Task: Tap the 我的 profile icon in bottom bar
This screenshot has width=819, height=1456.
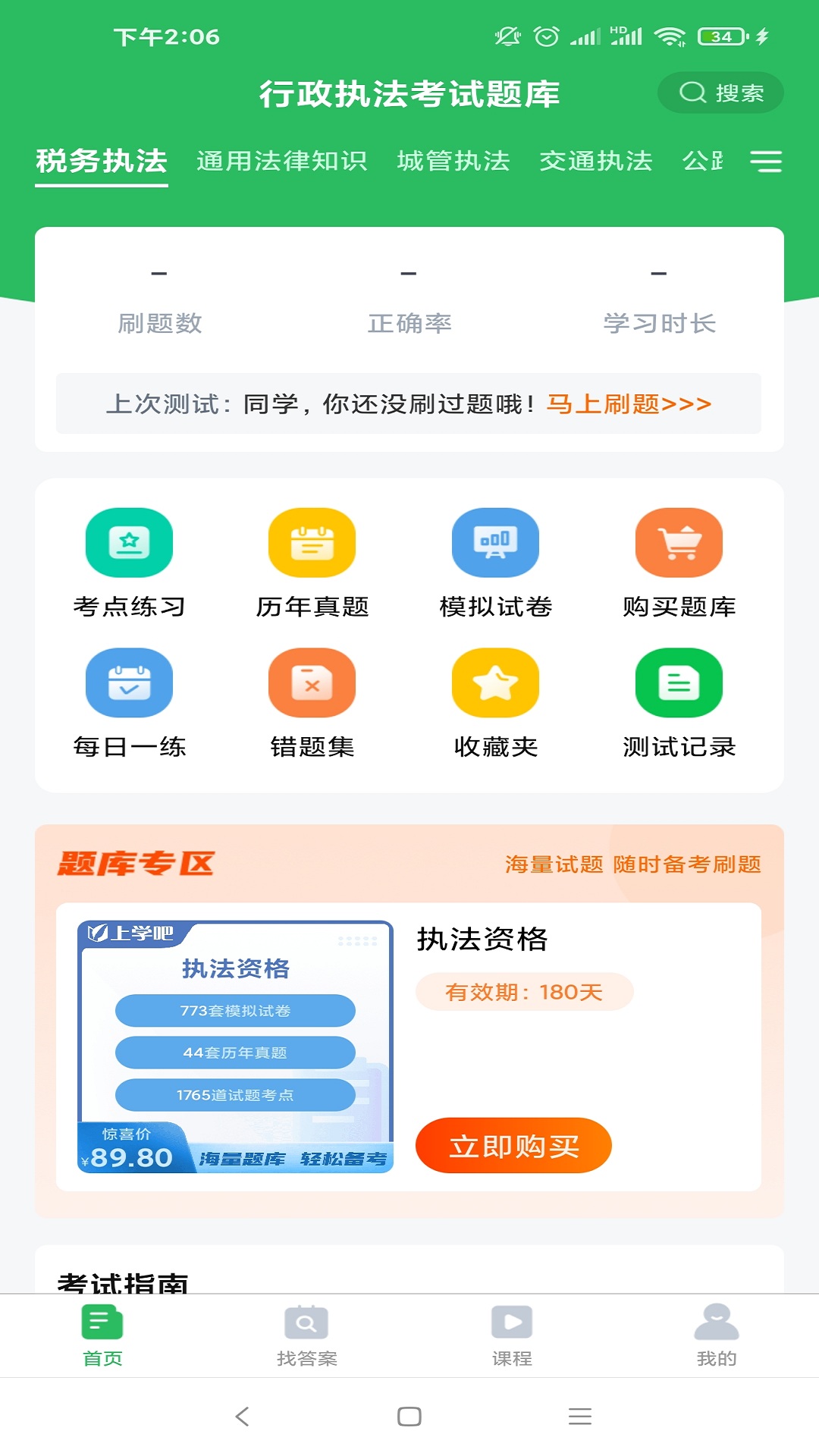Action: point(716,1323)
